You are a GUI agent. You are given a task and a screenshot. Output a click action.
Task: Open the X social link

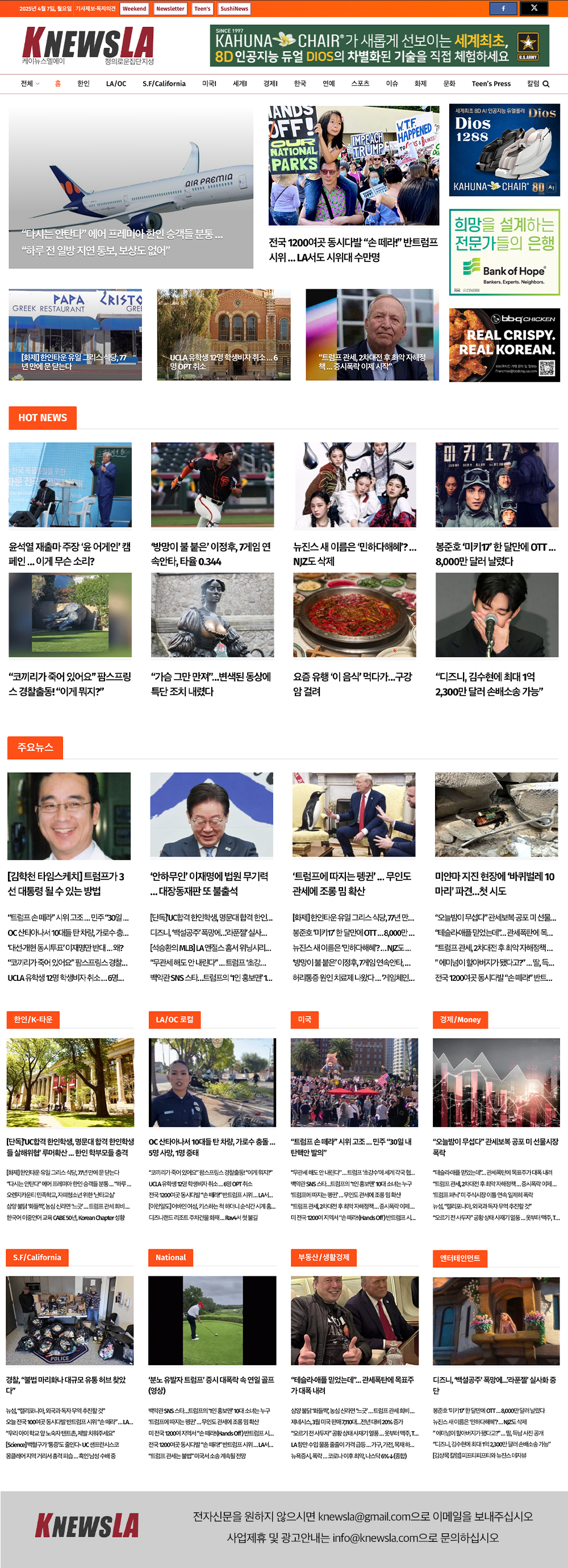(534, 9)
